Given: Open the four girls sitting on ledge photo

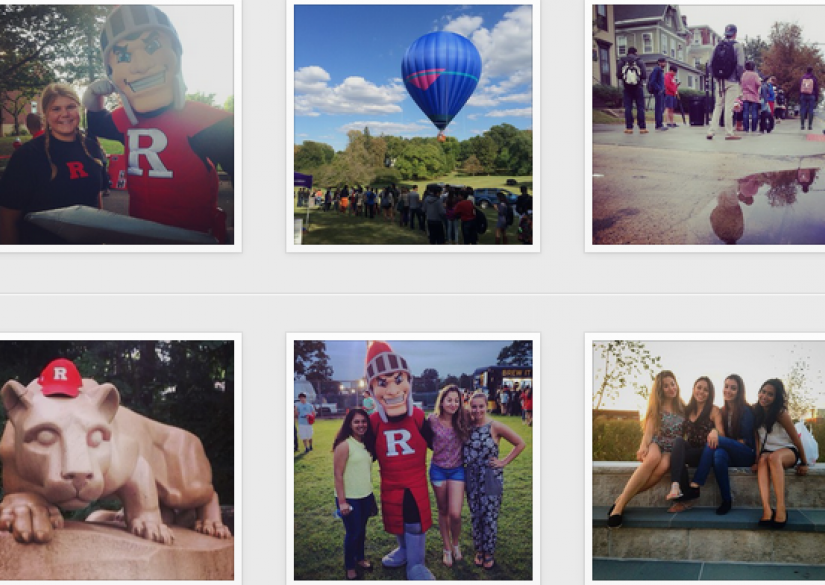Looking at the screenshot, I should coord(708,460).
